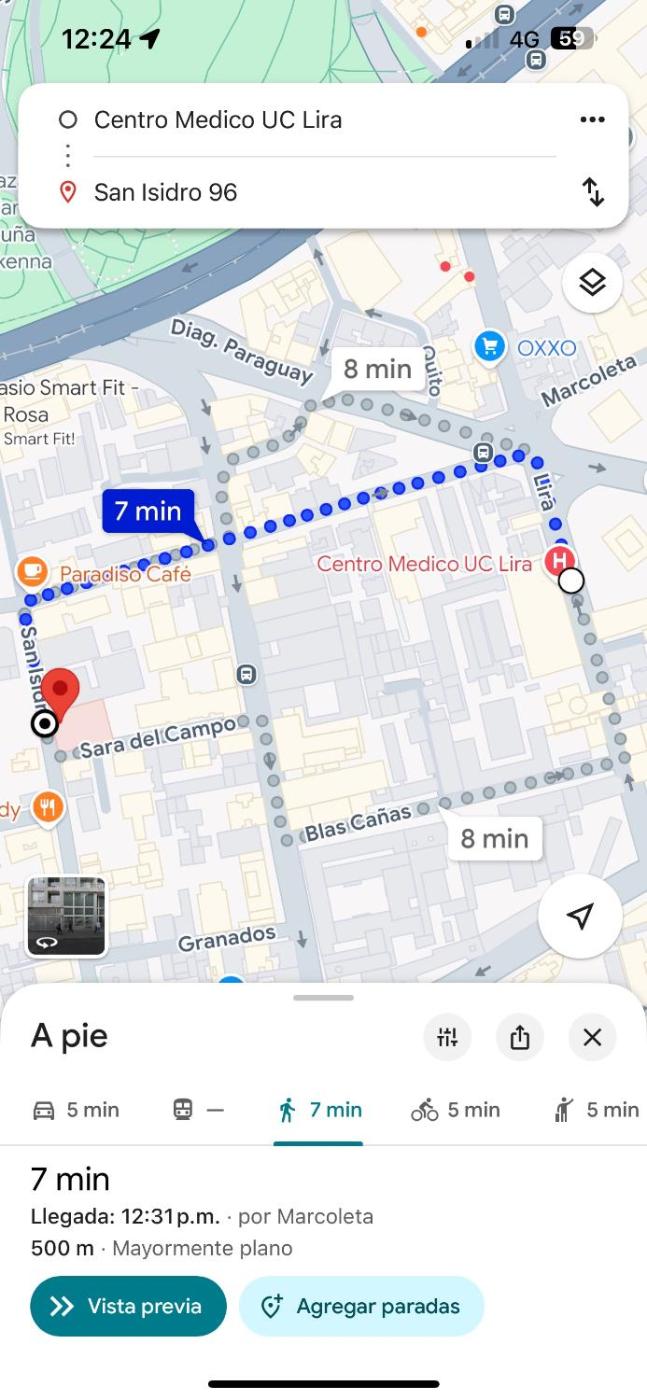Share these walking directions

click(519, 1037)
